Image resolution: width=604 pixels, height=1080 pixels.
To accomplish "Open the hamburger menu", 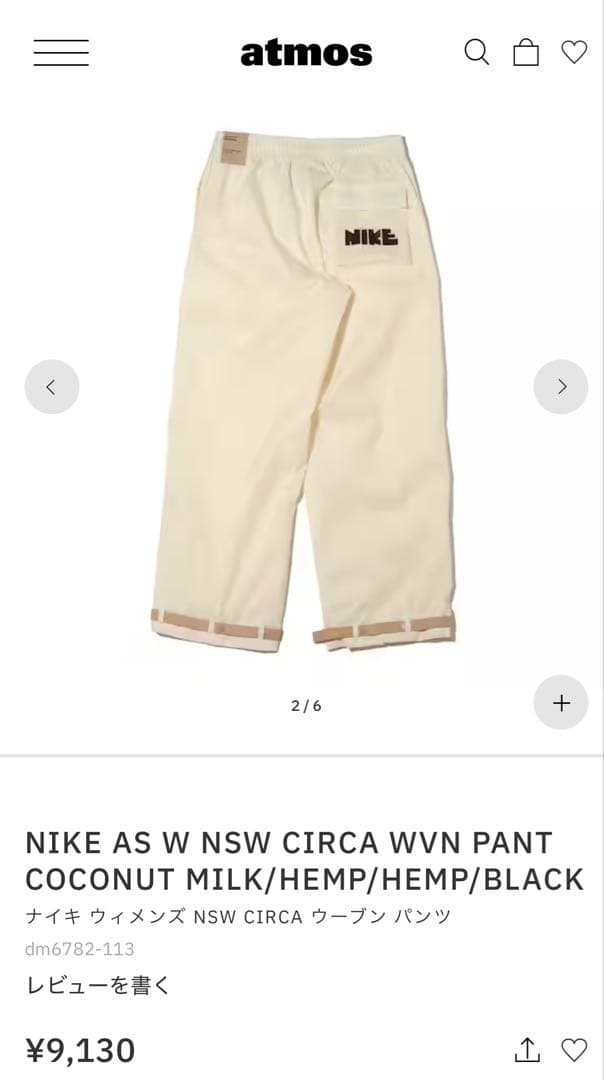I will (61, 52).
